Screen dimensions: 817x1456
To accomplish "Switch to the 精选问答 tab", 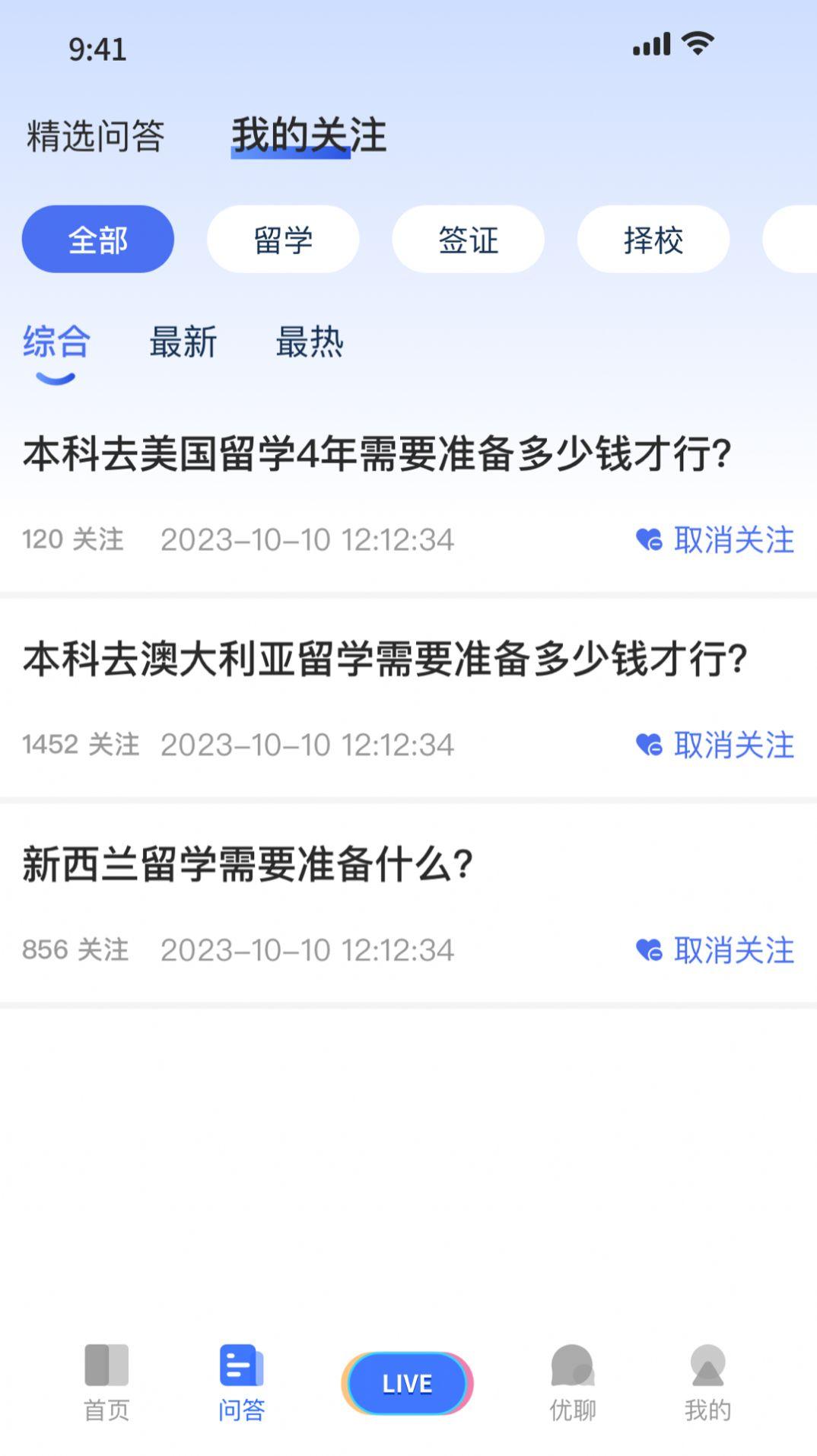I will (x=94, y=135).
